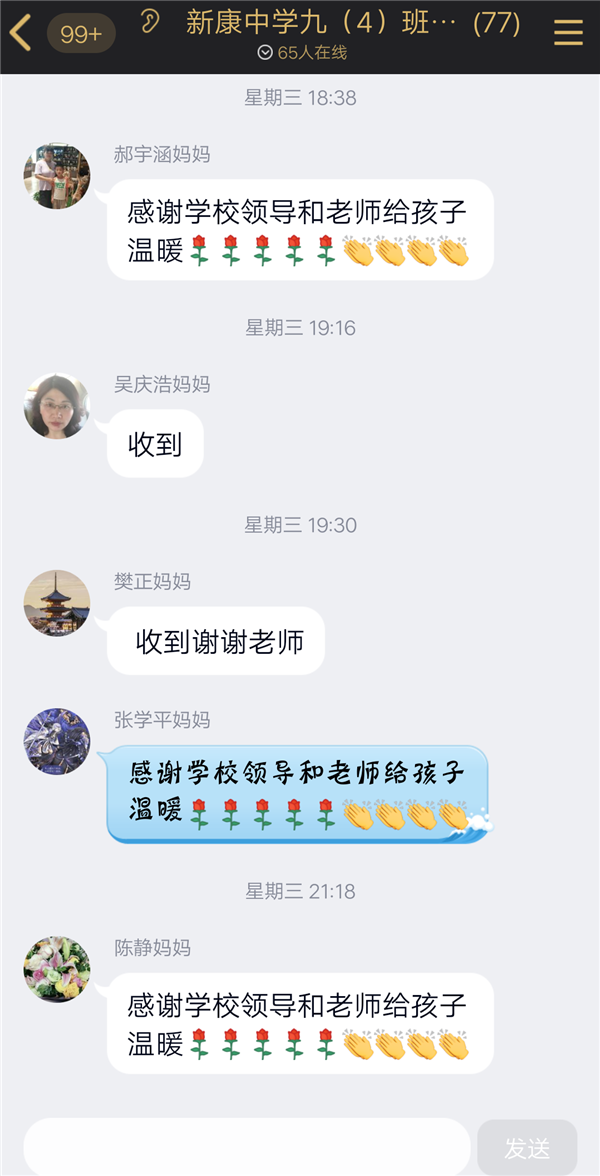Tap the message input field
The height and width of the screenshot is (1176, 600).
[x=246, y=1147]
